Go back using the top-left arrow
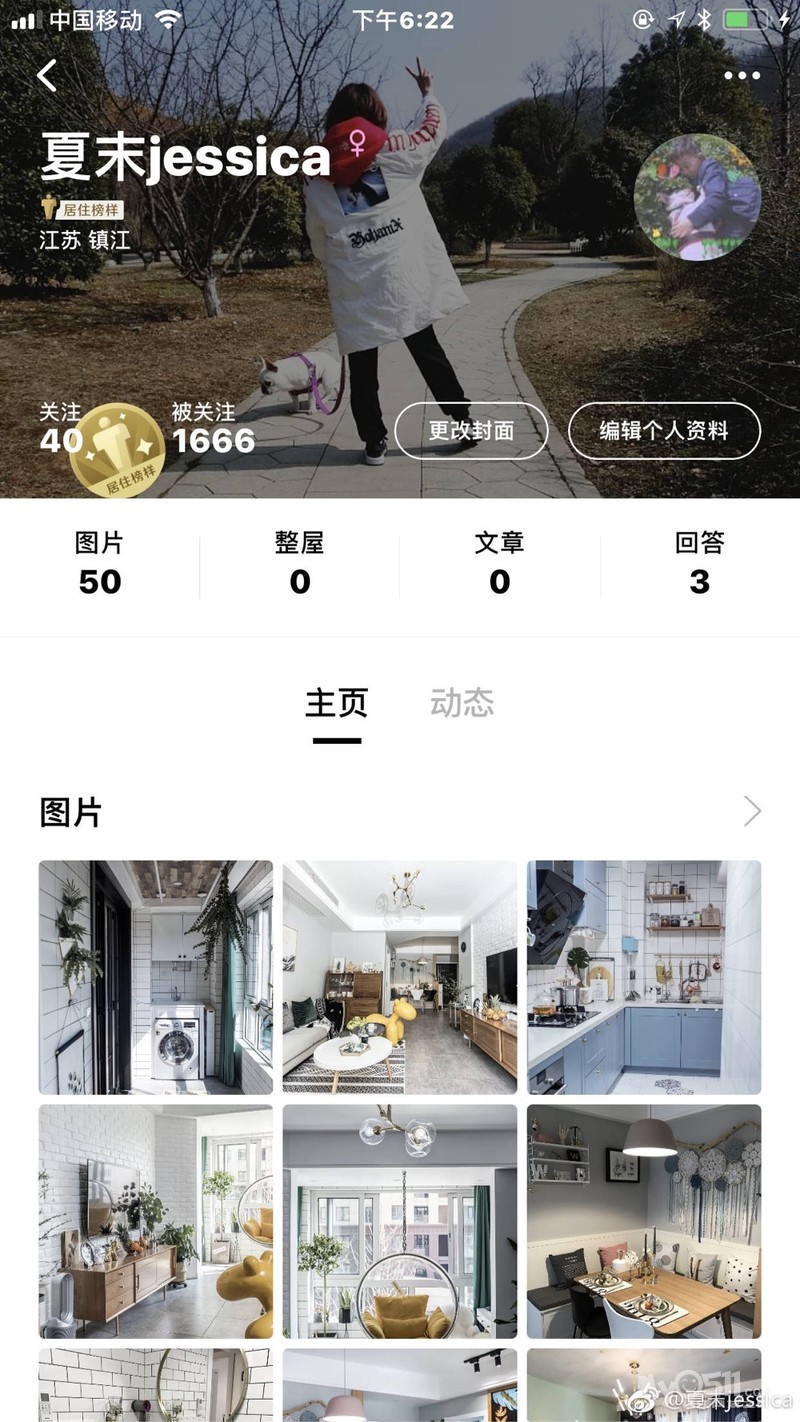This screenshot has height=1422, width=800. pos(47,76)
